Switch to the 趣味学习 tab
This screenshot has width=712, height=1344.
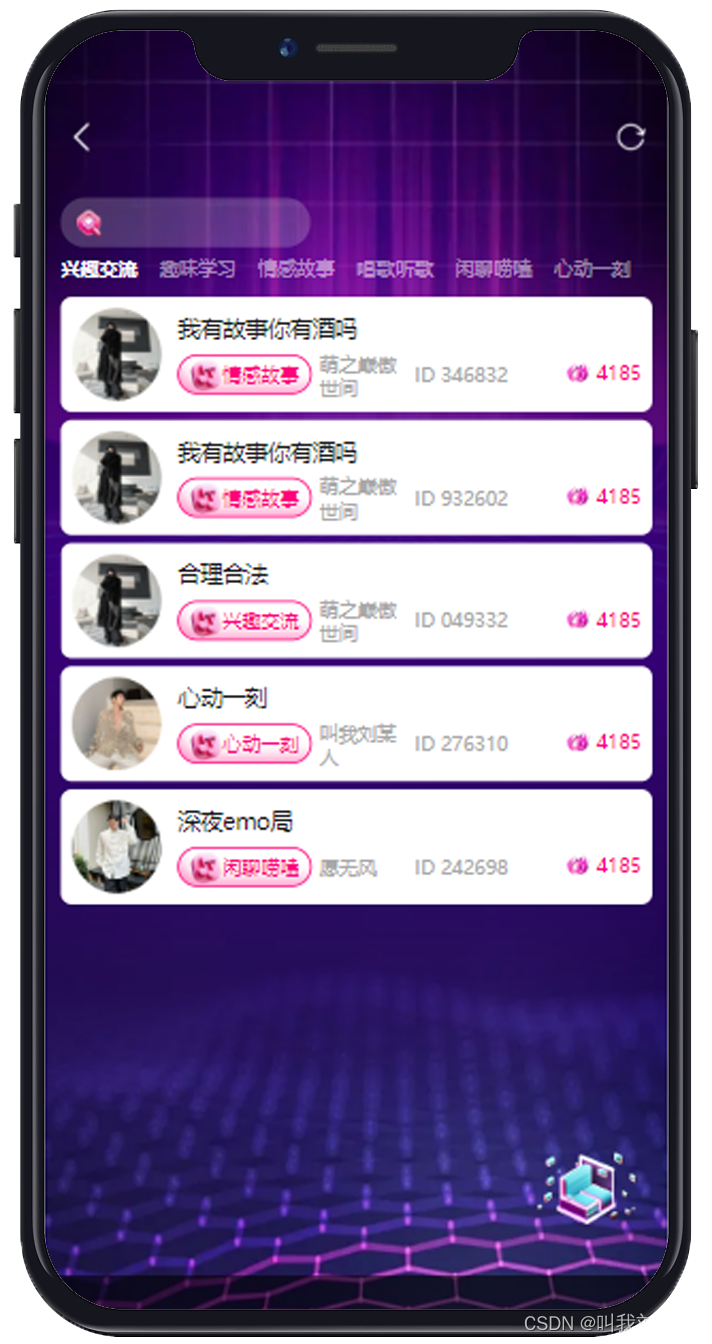click(197, 269)
